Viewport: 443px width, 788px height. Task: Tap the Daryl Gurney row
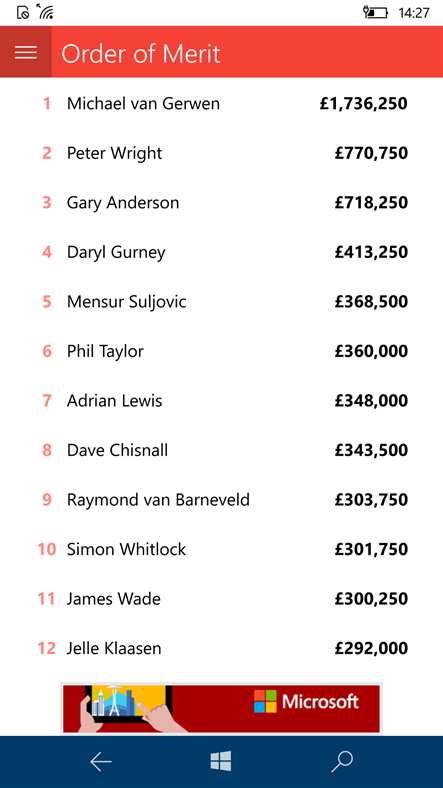tap(222, 252)
